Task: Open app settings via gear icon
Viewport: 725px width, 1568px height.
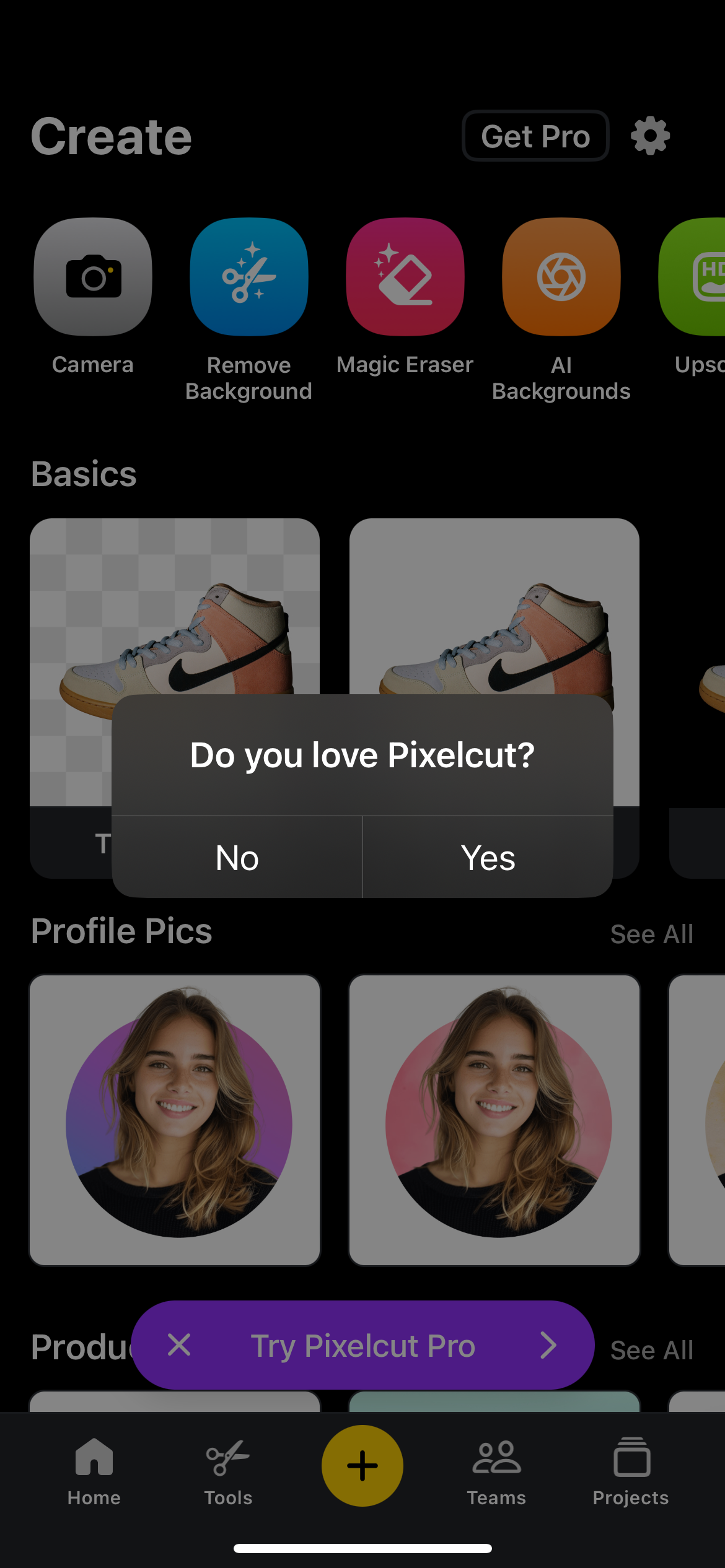Action: click(651, 136)
